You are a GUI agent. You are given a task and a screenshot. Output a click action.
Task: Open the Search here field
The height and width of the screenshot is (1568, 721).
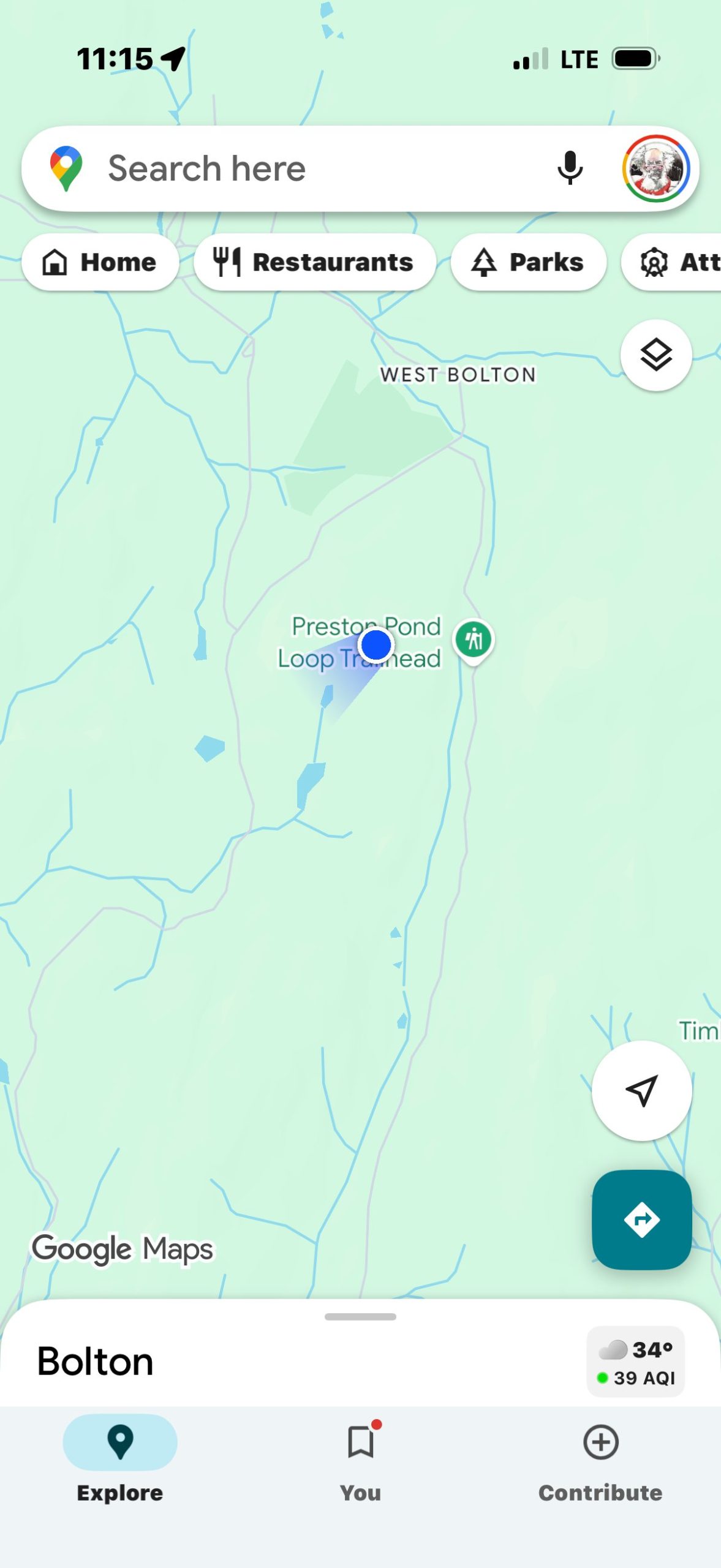point(306,168)
